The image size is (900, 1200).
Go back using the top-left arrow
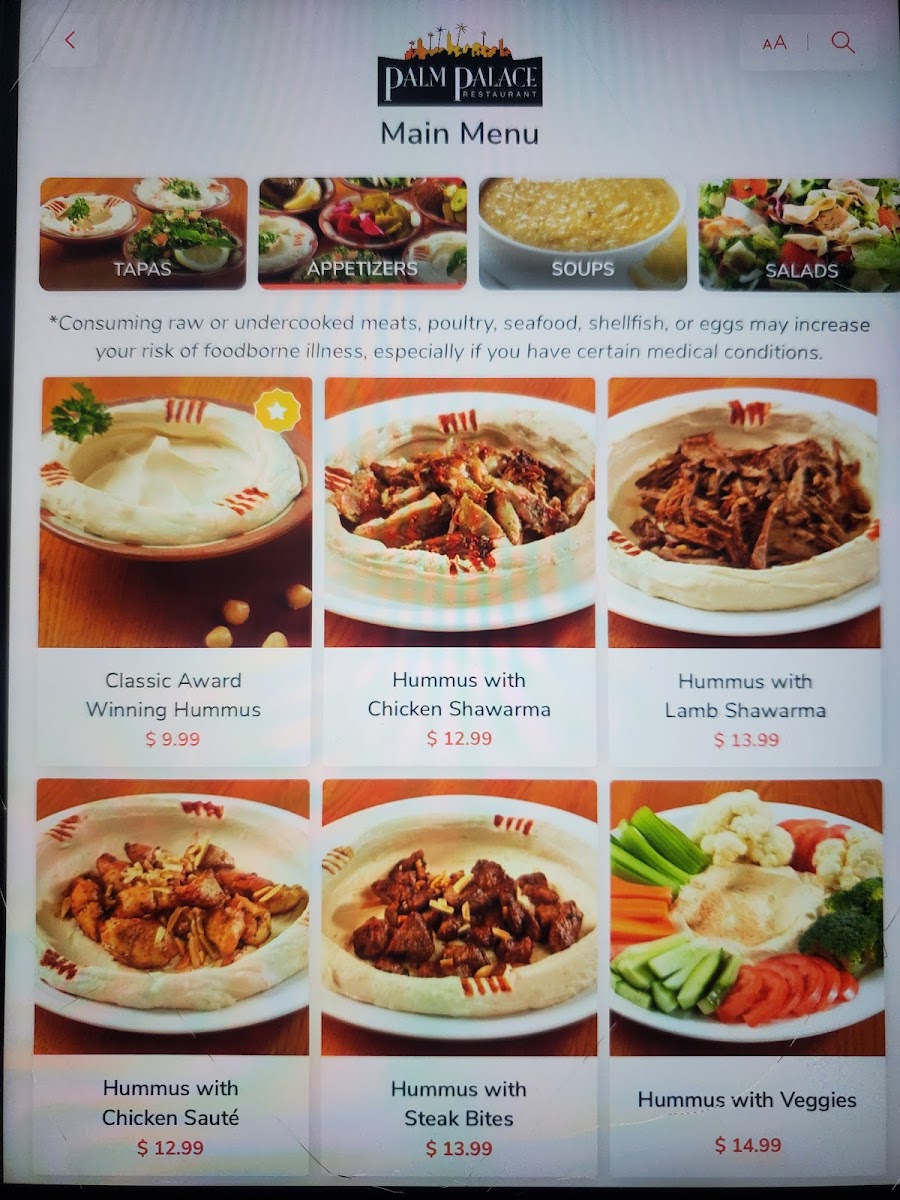[70, 42]
